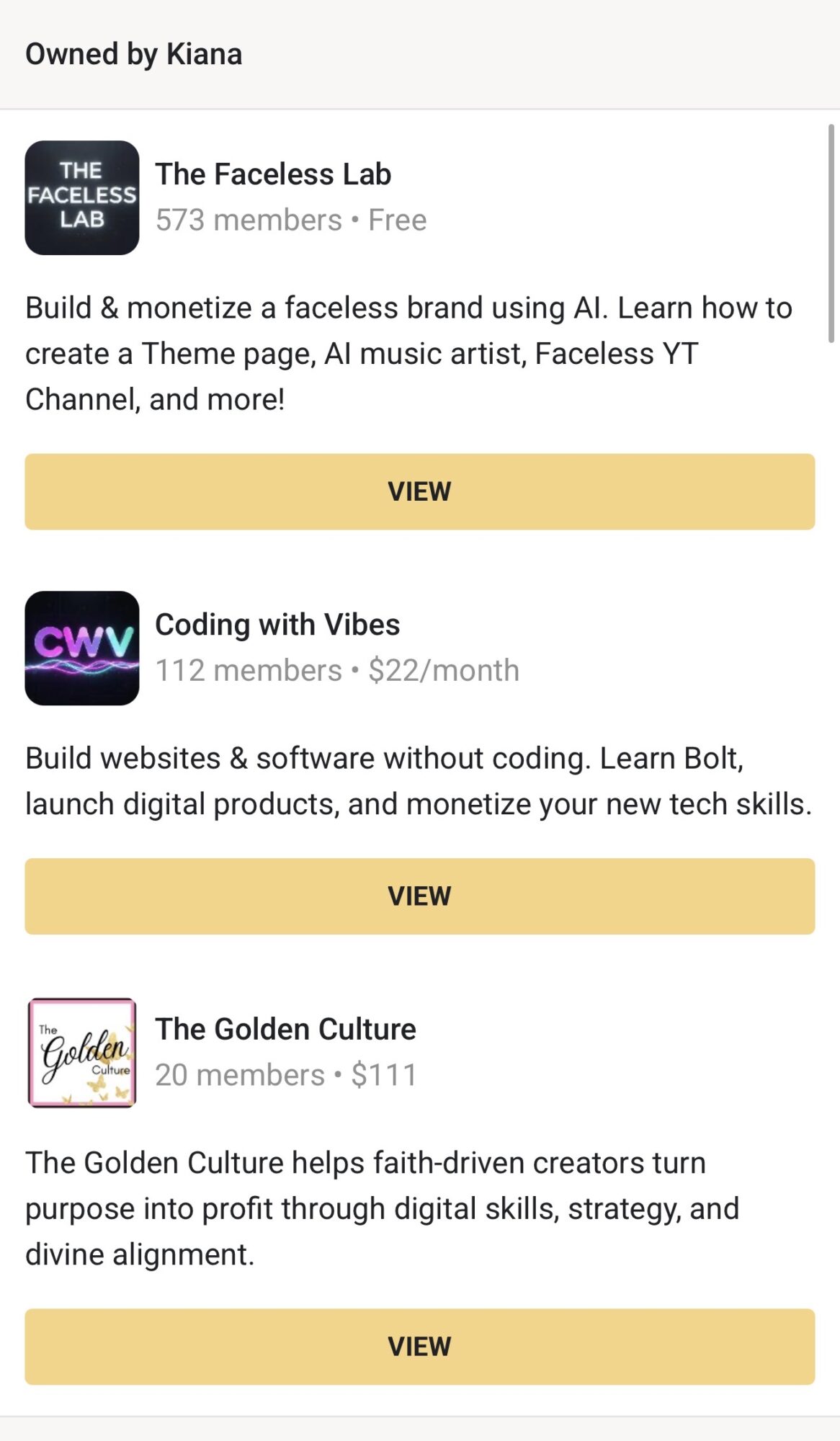The height and width of the screenshot is (1441, 840).
Task: View The Golden Culture community
Action: coord(419,1346)
